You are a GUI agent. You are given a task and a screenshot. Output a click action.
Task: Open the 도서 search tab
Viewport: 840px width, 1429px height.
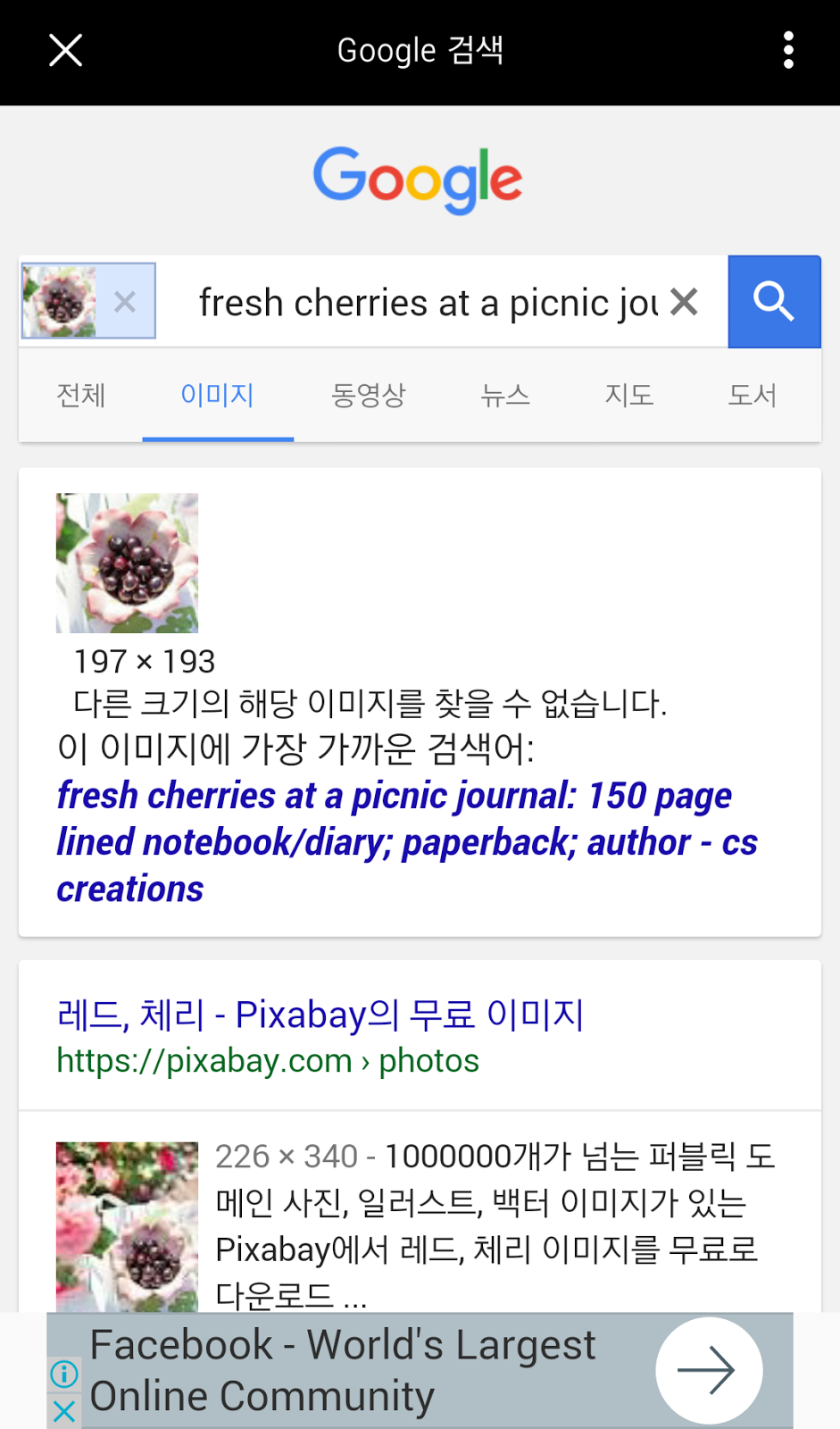(x=753, y=395)
